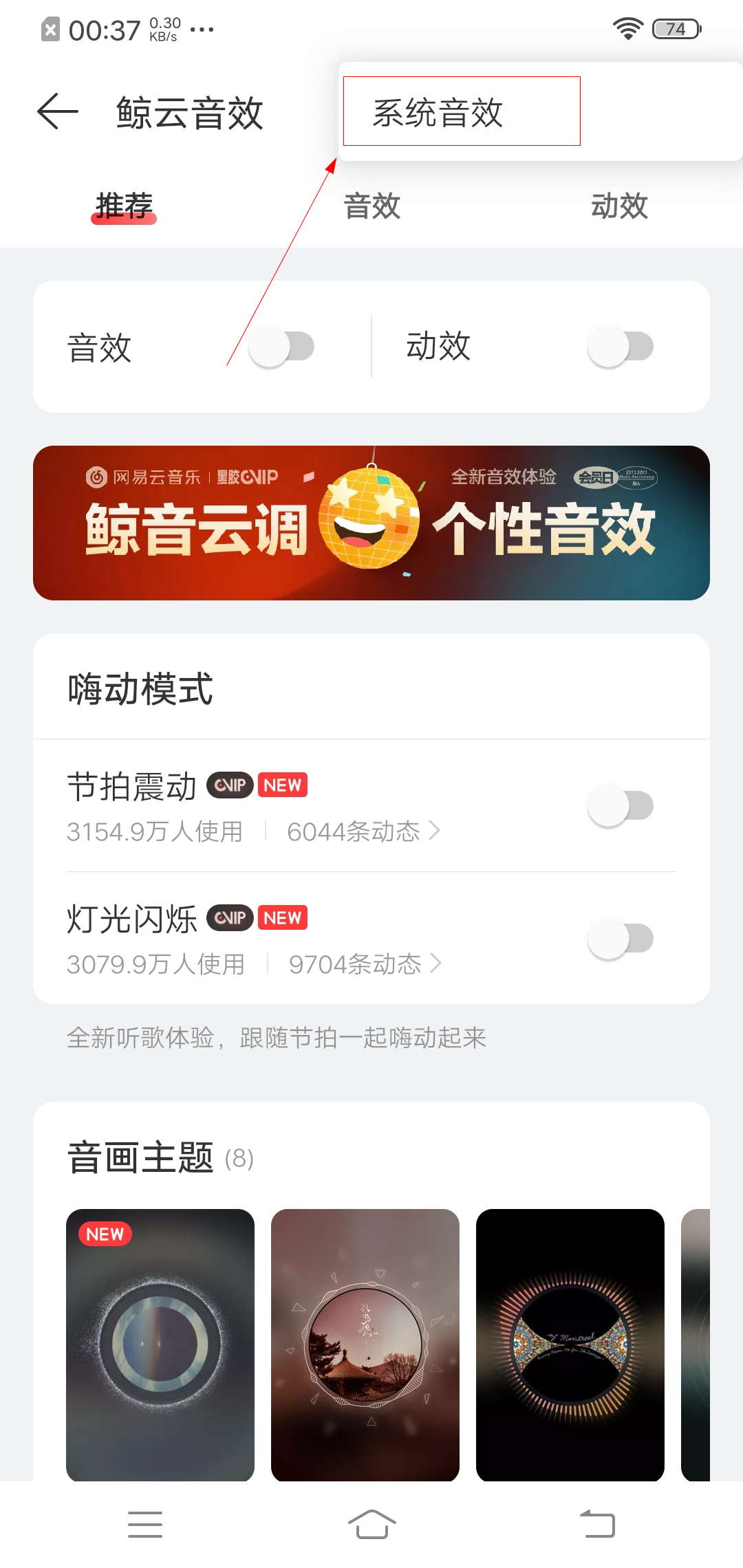Go back from 鲸云音效 page
The width and height of the screenshot is (743, 1568).
click(58, 112)
